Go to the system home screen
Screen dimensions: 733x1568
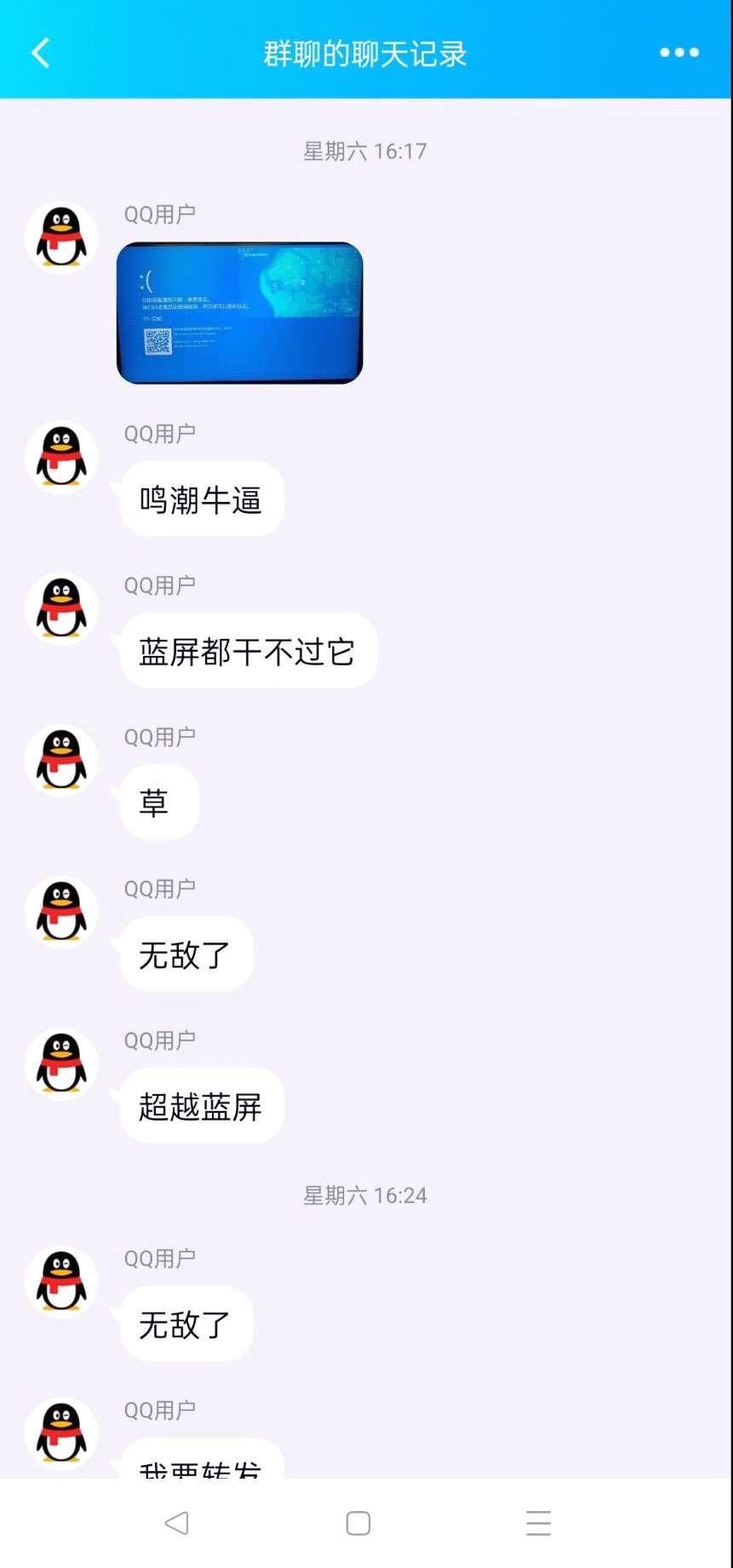click(x=358, y=1523)
